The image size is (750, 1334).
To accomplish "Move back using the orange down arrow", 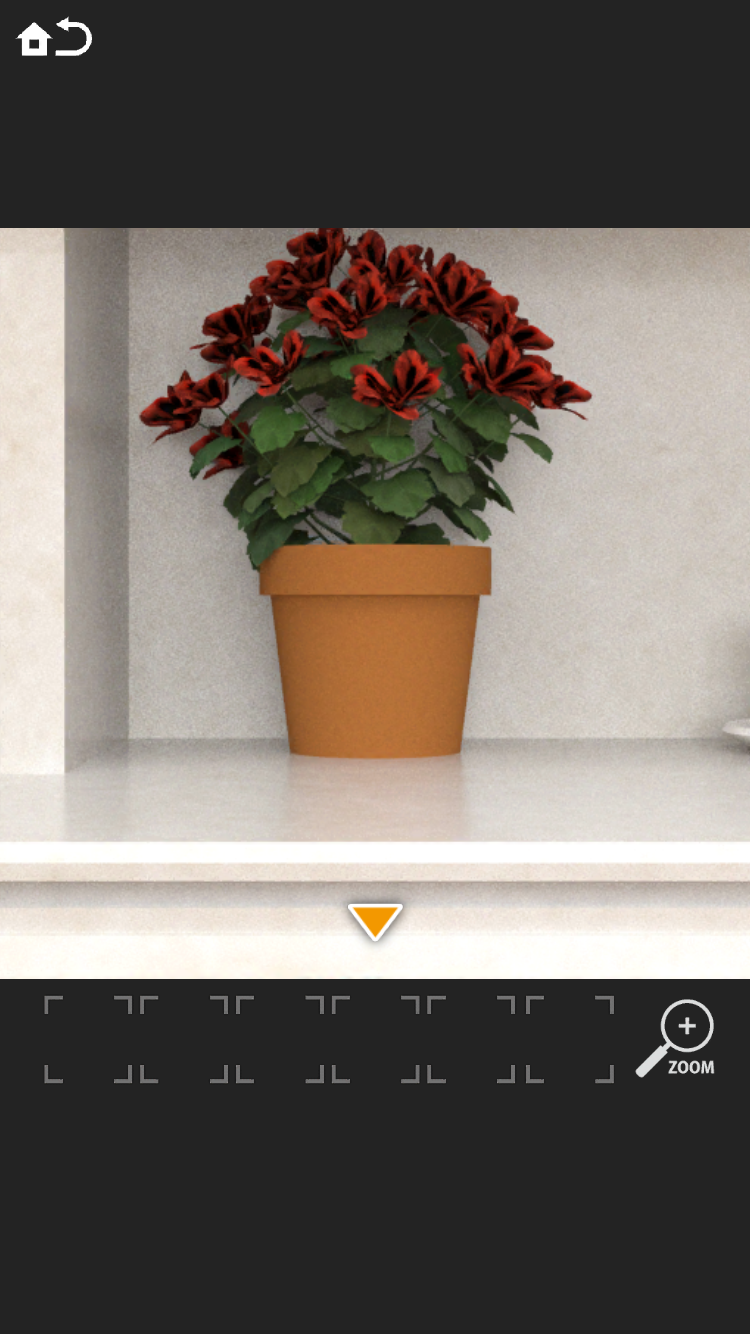I will 375,921.
